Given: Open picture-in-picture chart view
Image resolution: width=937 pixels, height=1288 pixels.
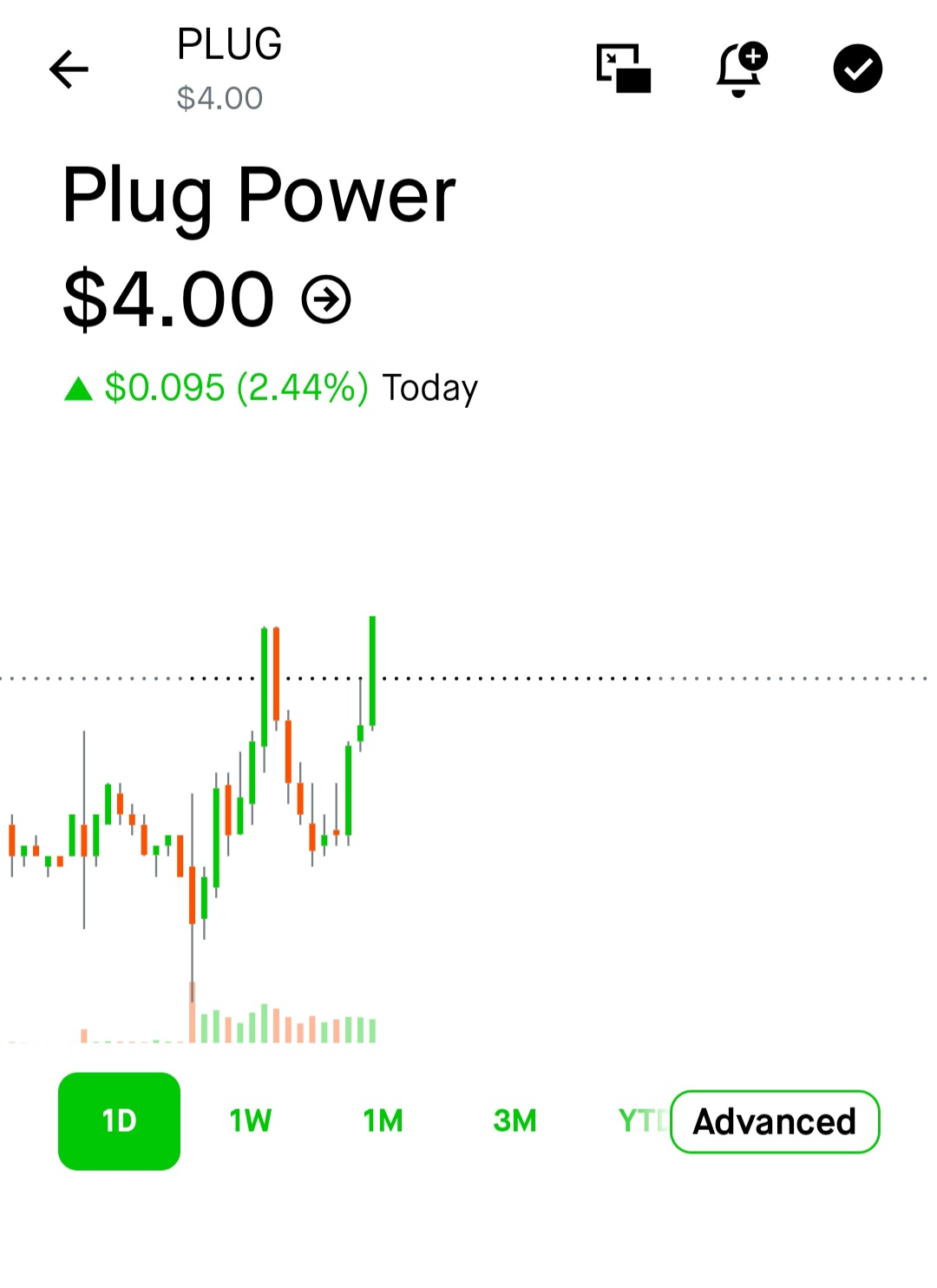Looking at the screenshot, I should tap(623, 69).
